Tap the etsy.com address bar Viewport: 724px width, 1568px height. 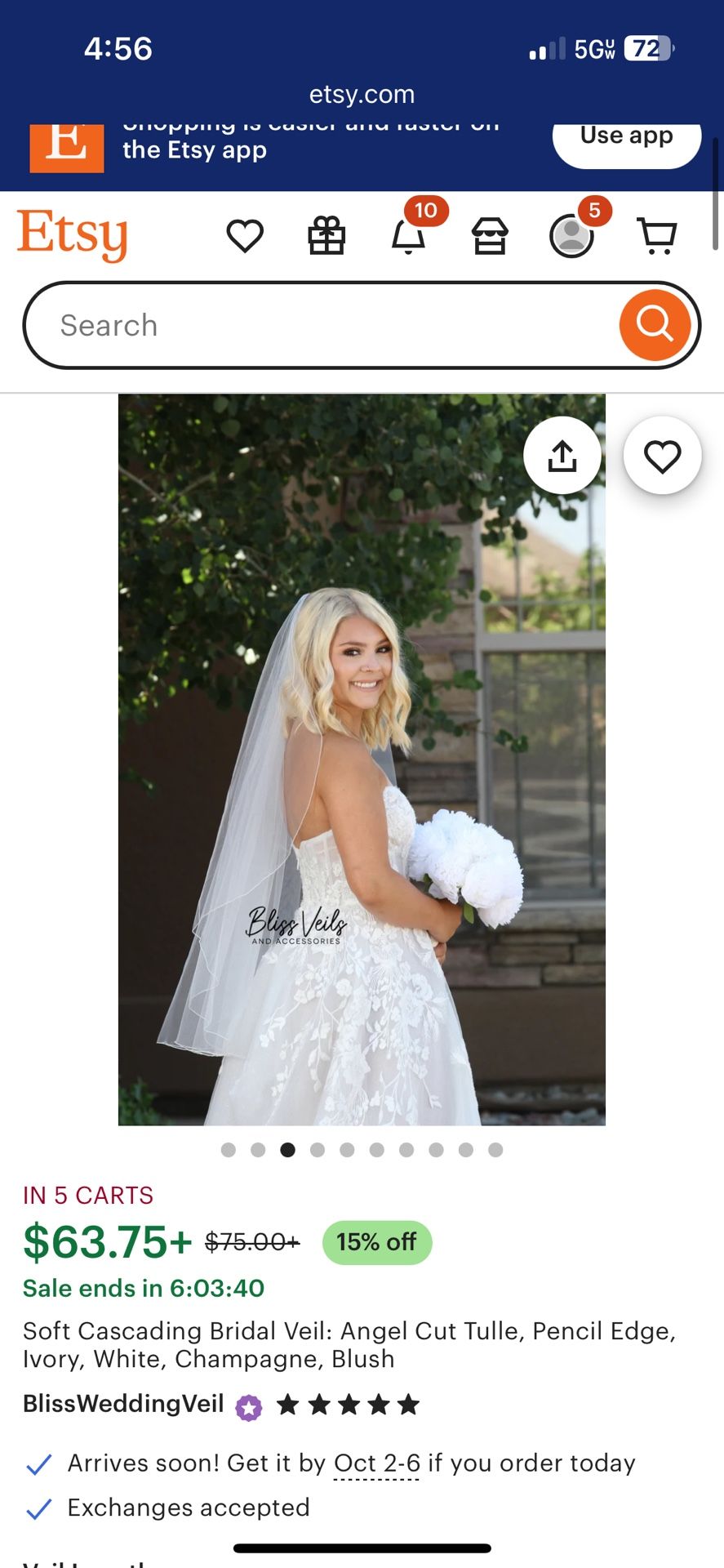point(362,94)
